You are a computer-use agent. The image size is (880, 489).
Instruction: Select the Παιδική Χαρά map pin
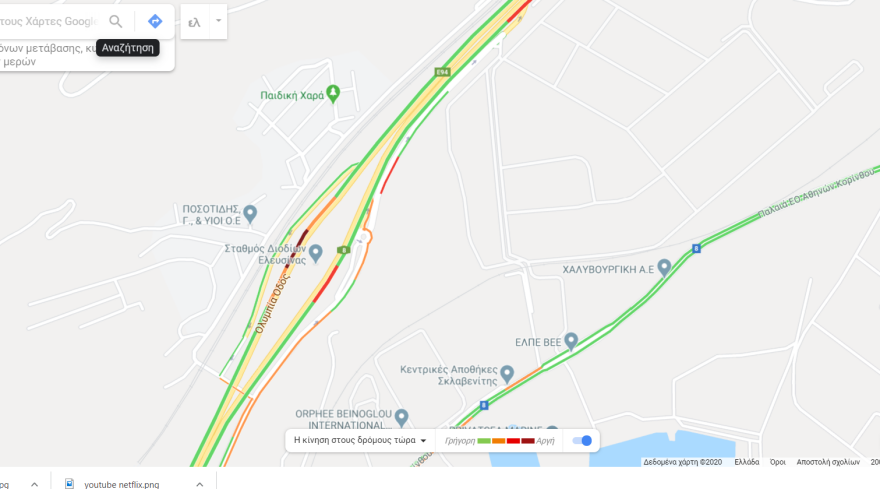(333, 93)
